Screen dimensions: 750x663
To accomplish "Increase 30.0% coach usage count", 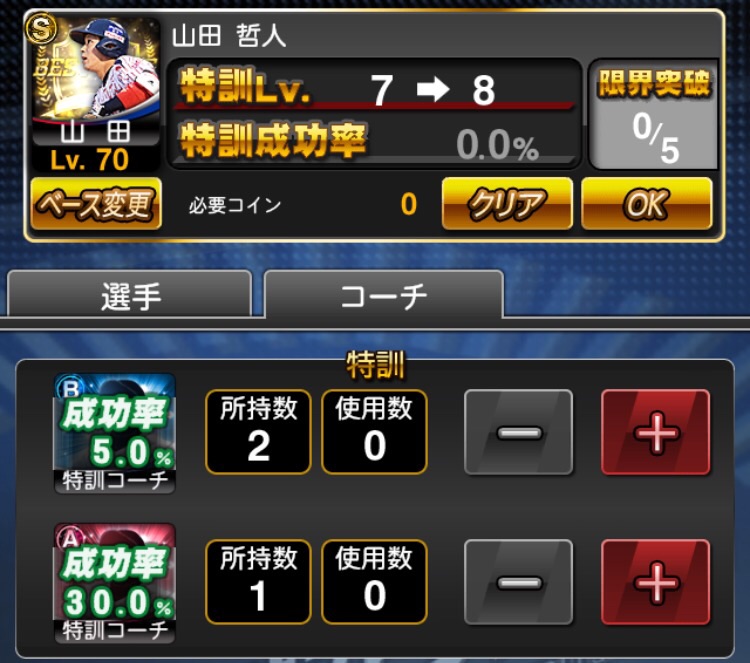I will click(655, 582).
